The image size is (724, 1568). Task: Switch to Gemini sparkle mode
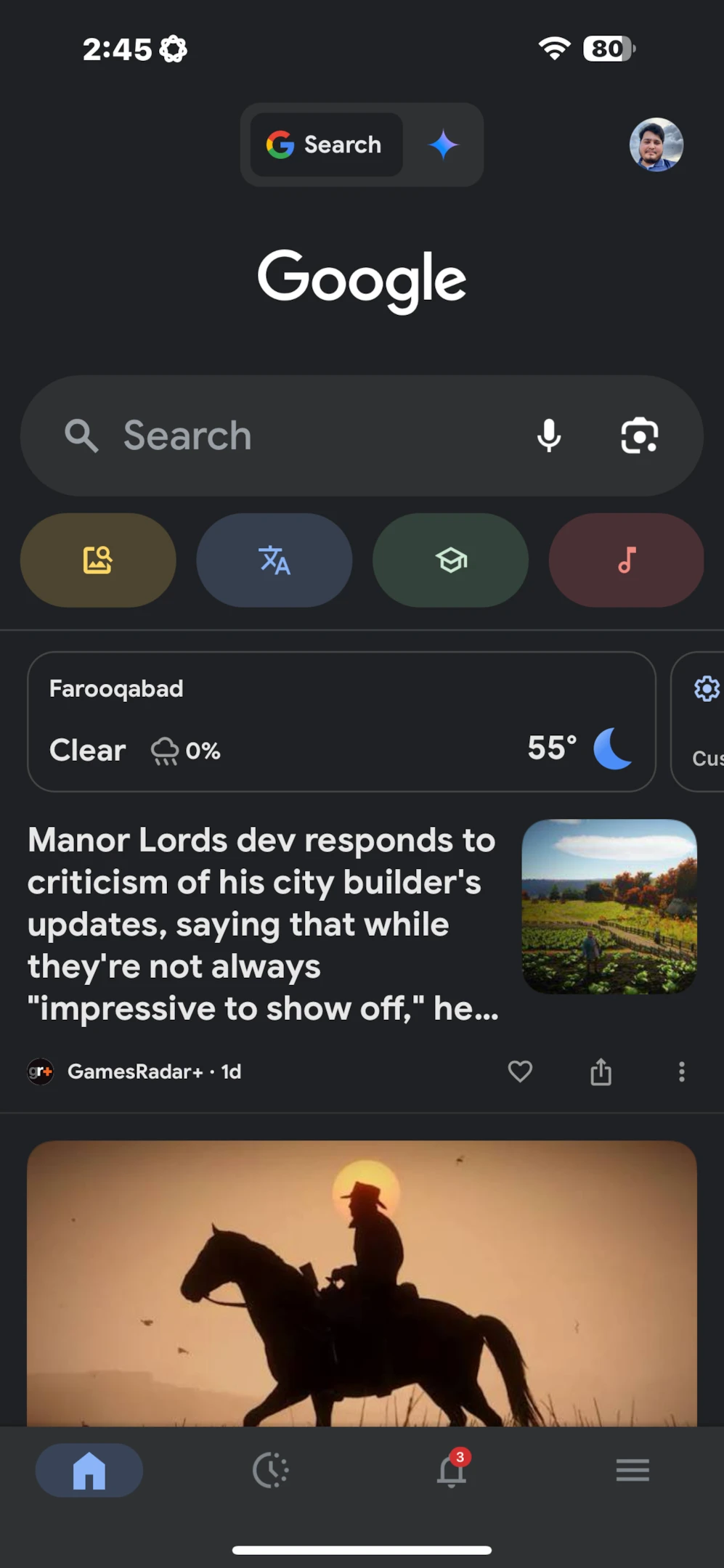click(443, 144)
